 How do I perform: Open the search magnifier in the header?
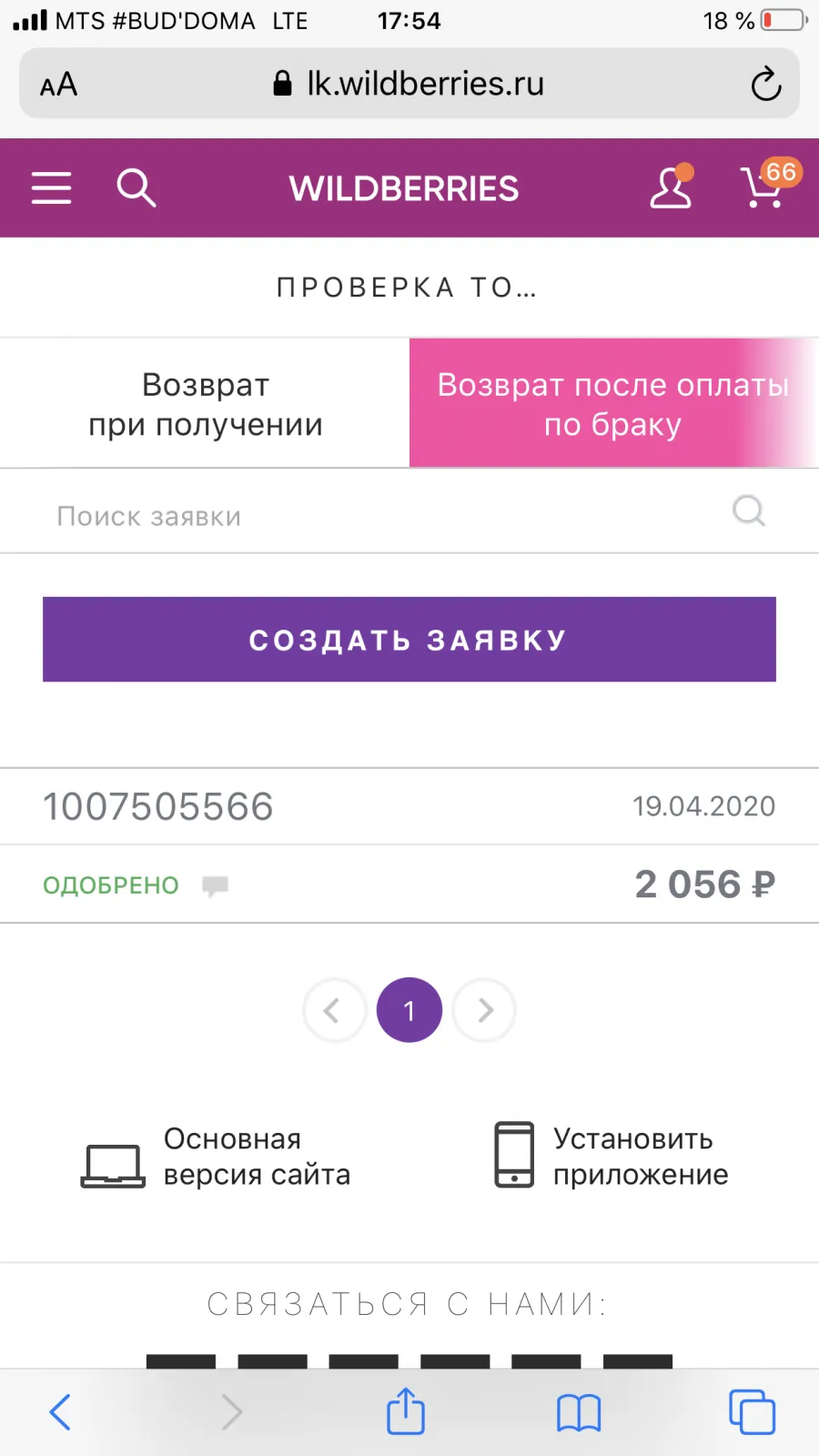pyautogui.click(x=136, y=188)
